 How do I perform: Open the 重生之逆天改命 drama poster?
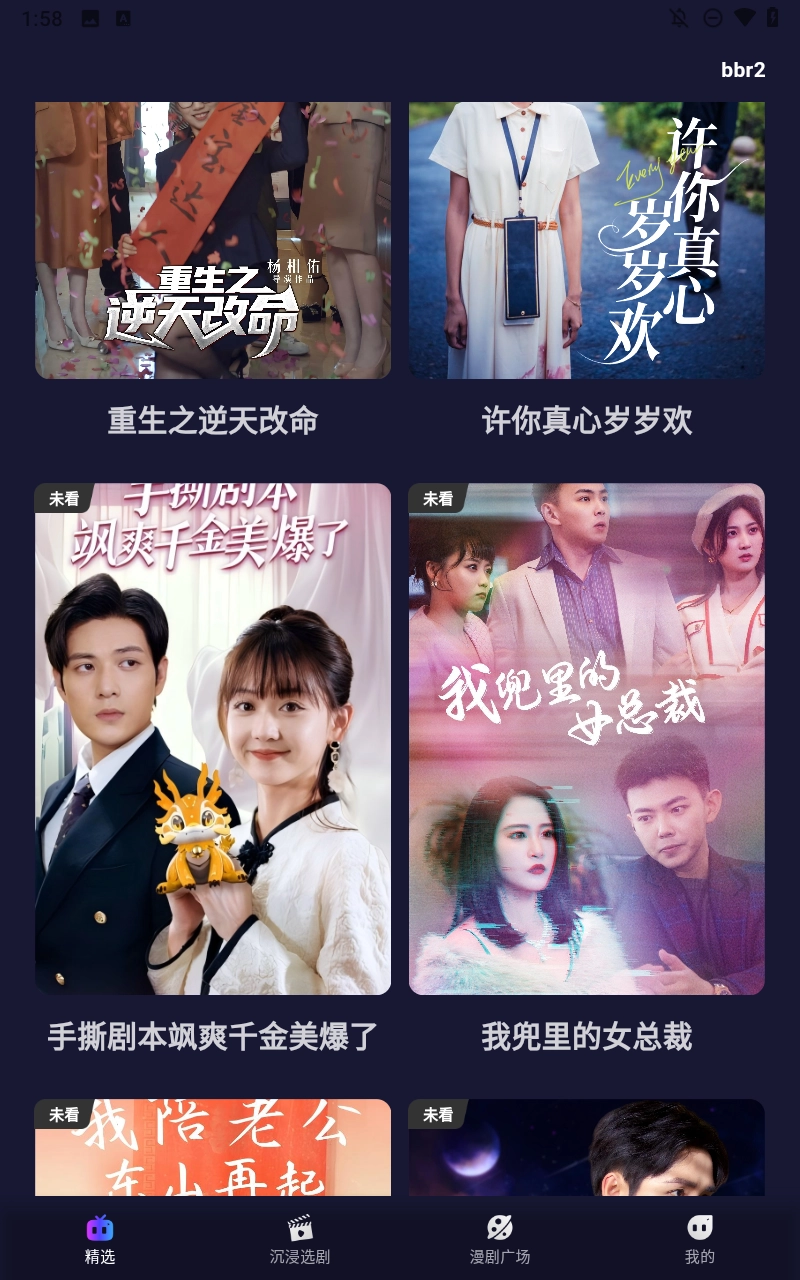pyautogui.click(x=211, y=240)
